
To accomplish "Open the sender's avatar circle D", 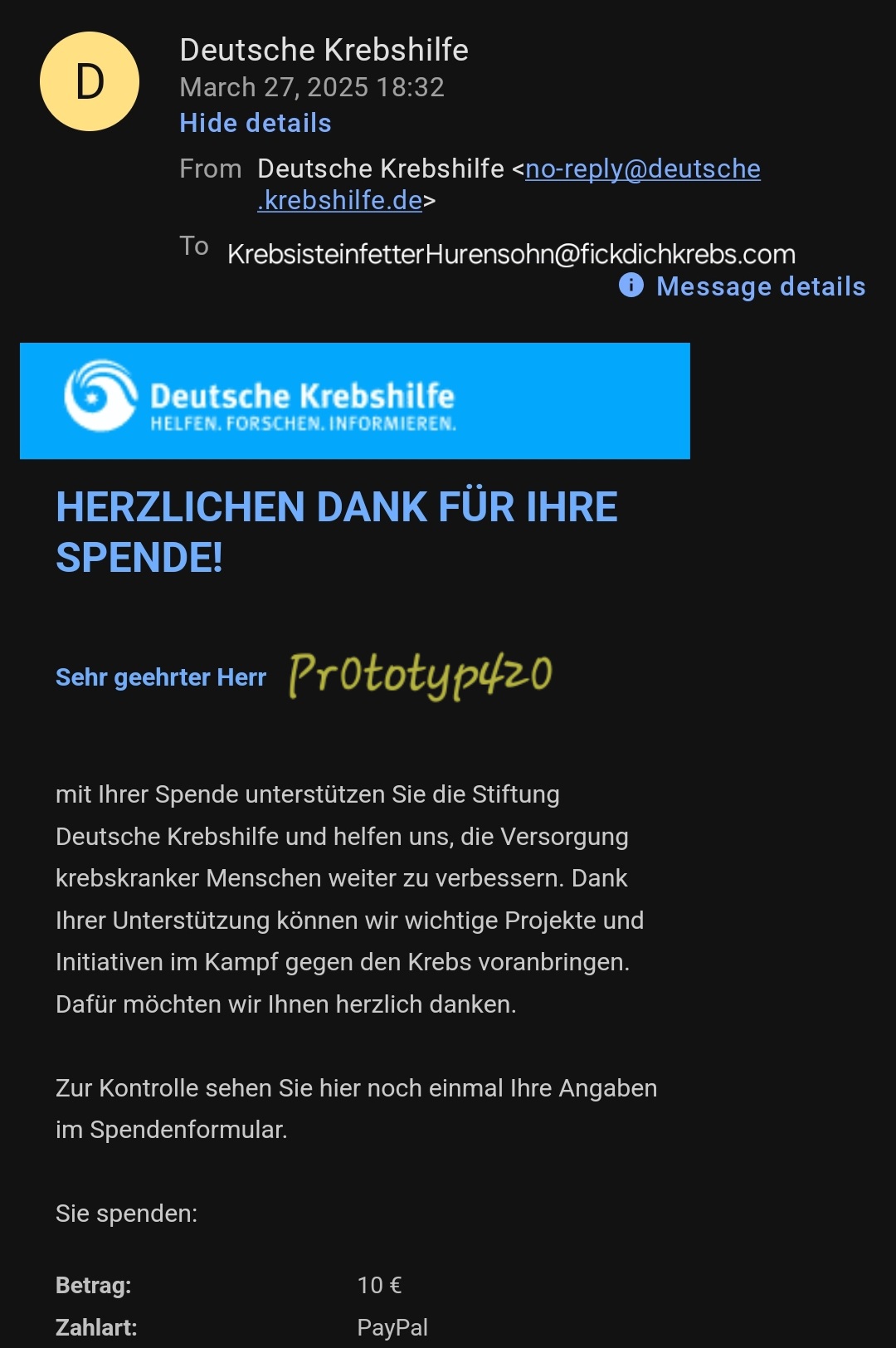I will [90, 81].
